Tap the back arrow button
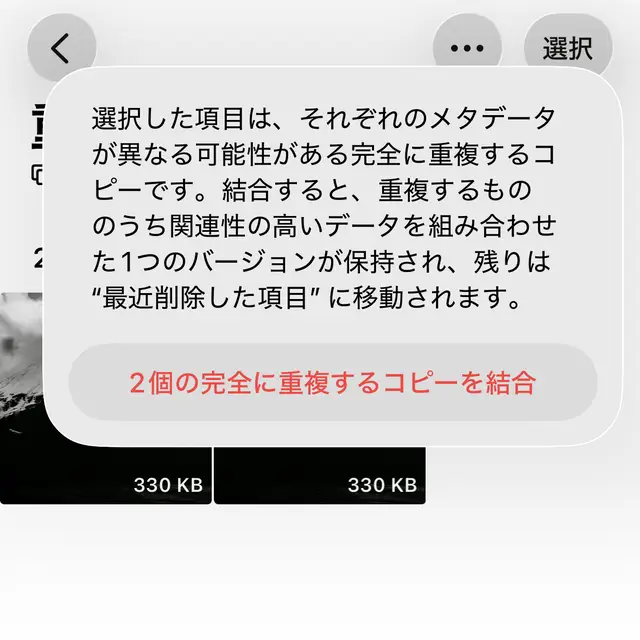The image size is (640, 640). (62, 48)
